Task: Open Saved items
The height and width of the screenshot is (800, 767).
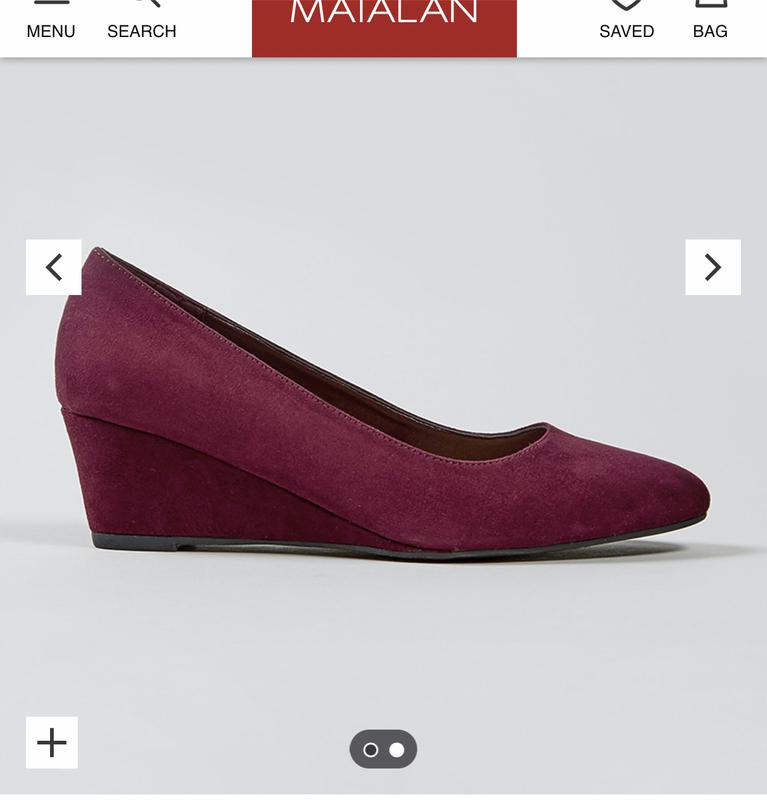Action: coord(626,20)
